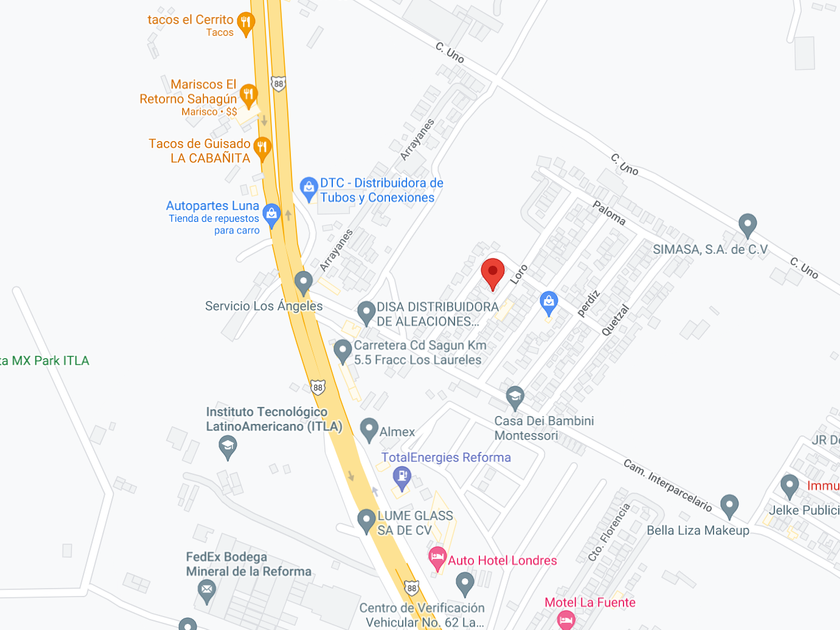
Task: View Instituto Tecnológico LatinoAmericano (ITLA) pin
Action: (x=228, y=448)
